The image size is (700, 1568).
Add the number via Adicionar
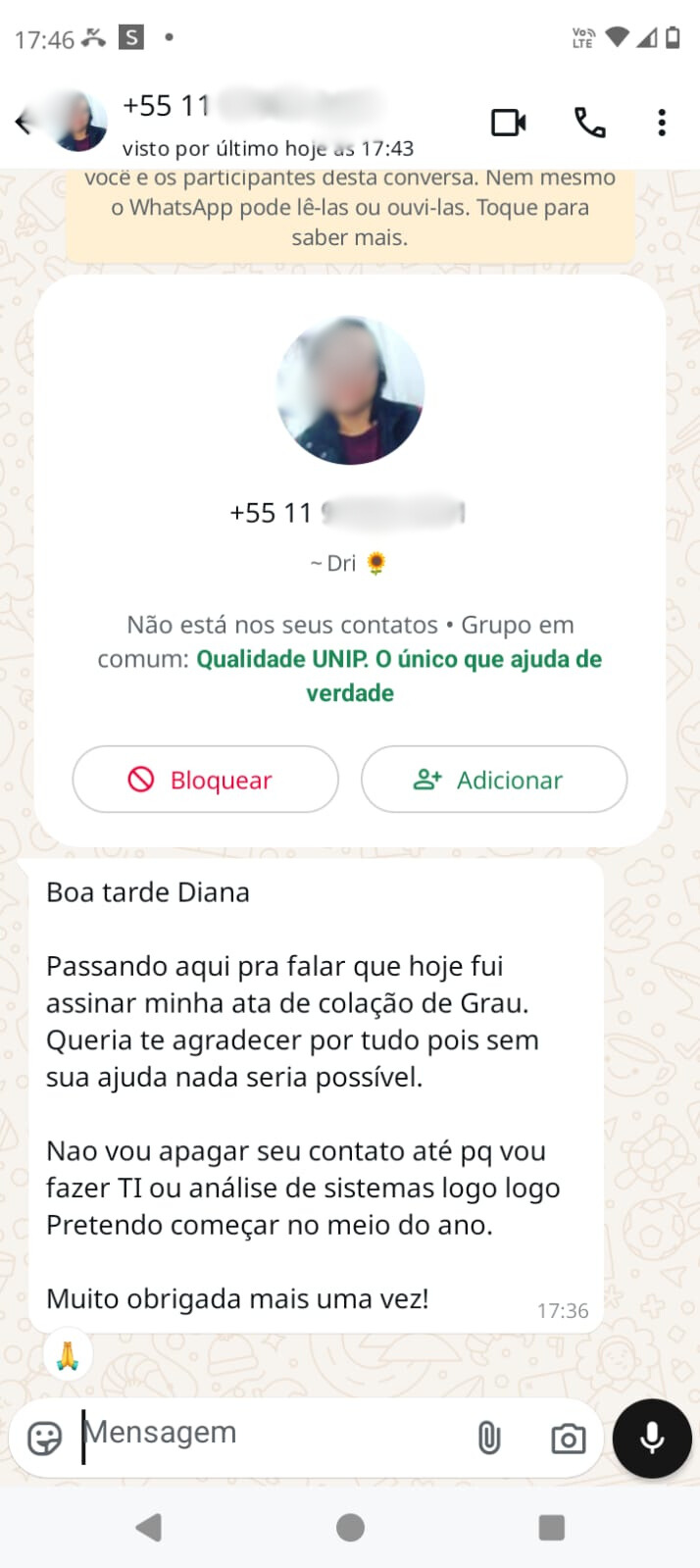(493, 780)
